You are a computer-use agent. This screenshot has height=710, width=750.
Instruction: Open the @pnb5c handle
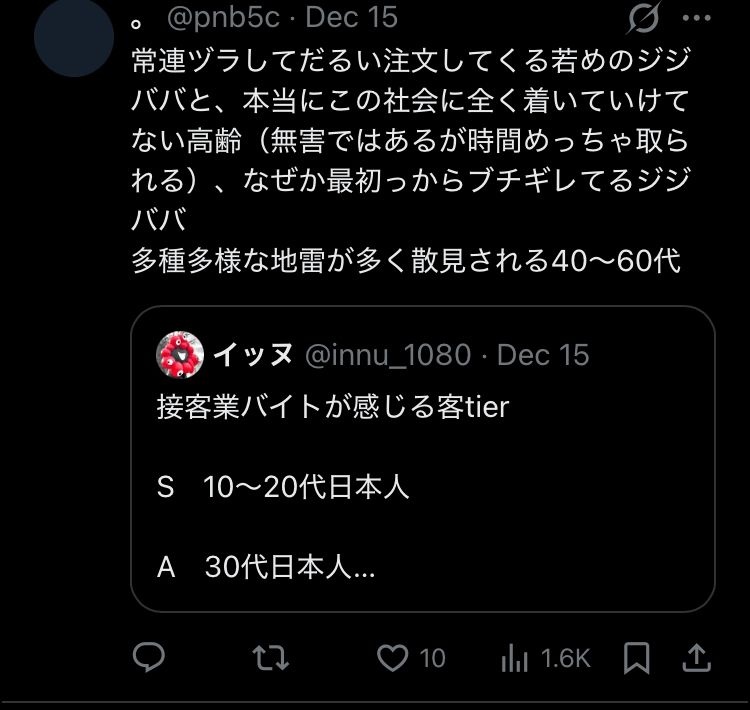(222, 18)
